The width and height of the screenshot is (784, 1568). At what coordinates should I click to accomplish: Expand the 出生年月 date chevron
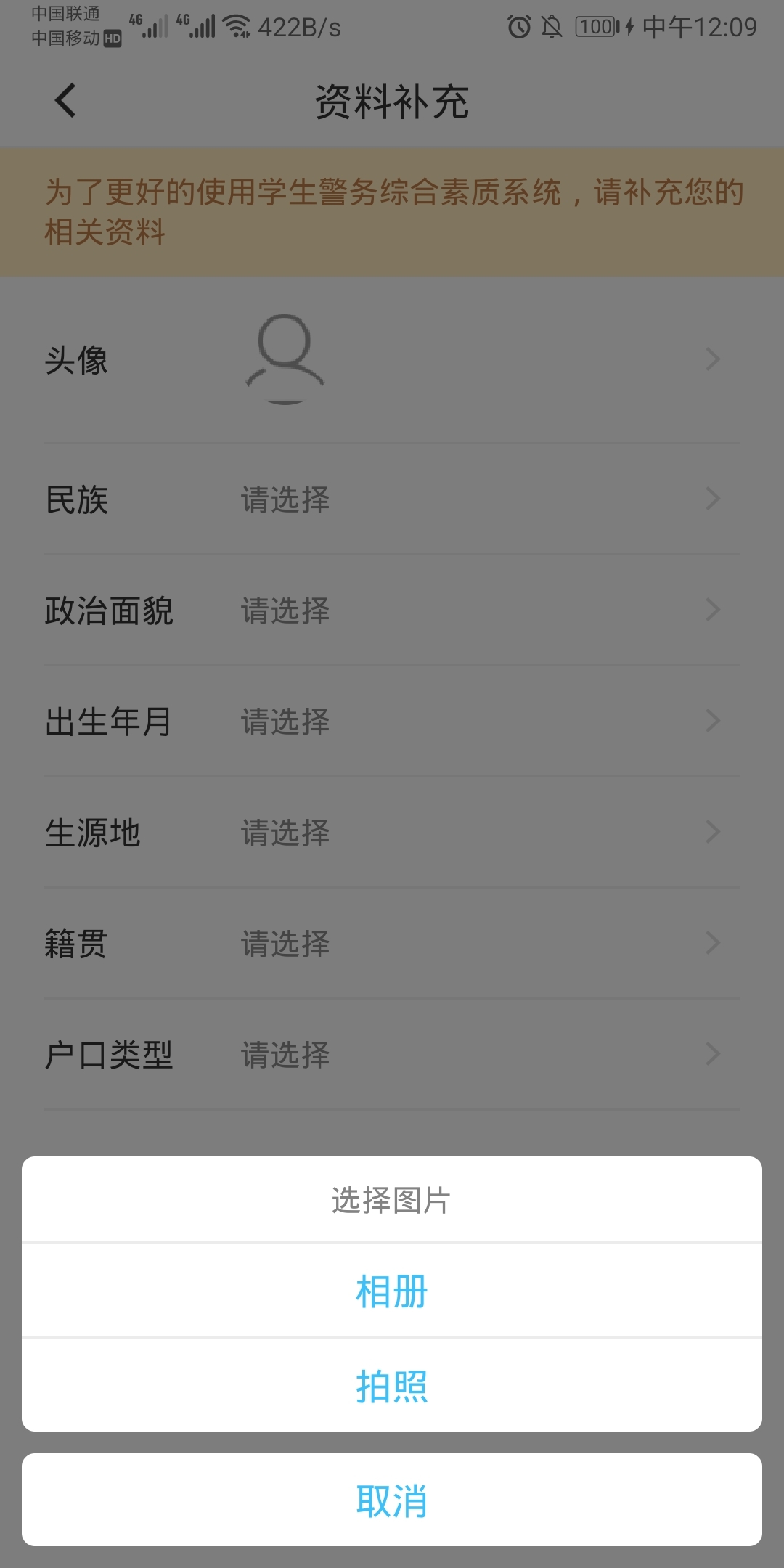click(711, 722)
